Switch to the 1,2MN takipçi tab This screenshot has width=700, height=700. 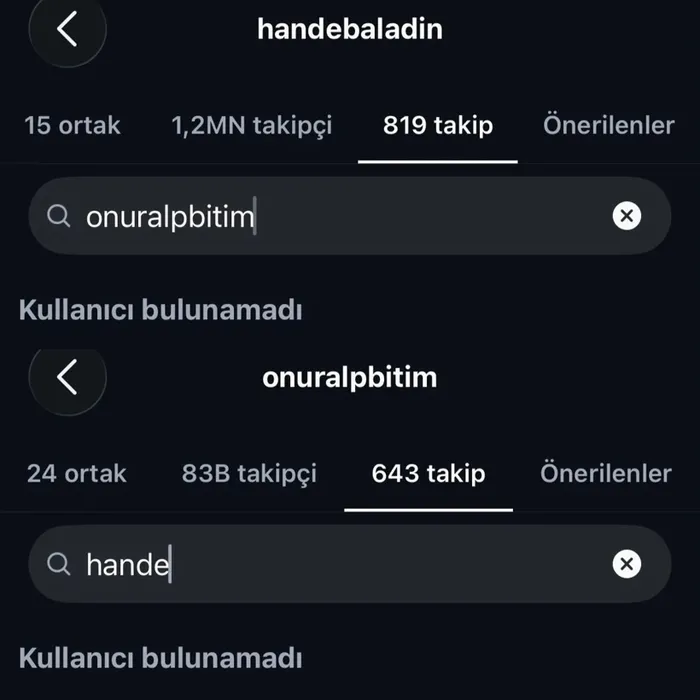tap(252, 125)
